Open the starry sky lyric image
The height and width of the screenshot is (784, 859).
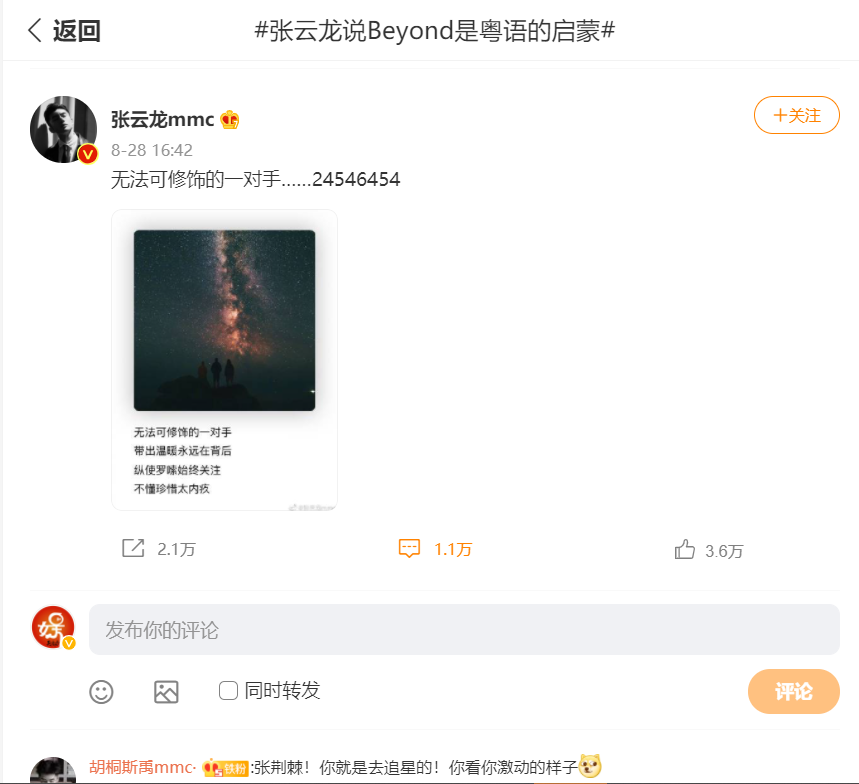pyautogui.click(x=224, y=360)
